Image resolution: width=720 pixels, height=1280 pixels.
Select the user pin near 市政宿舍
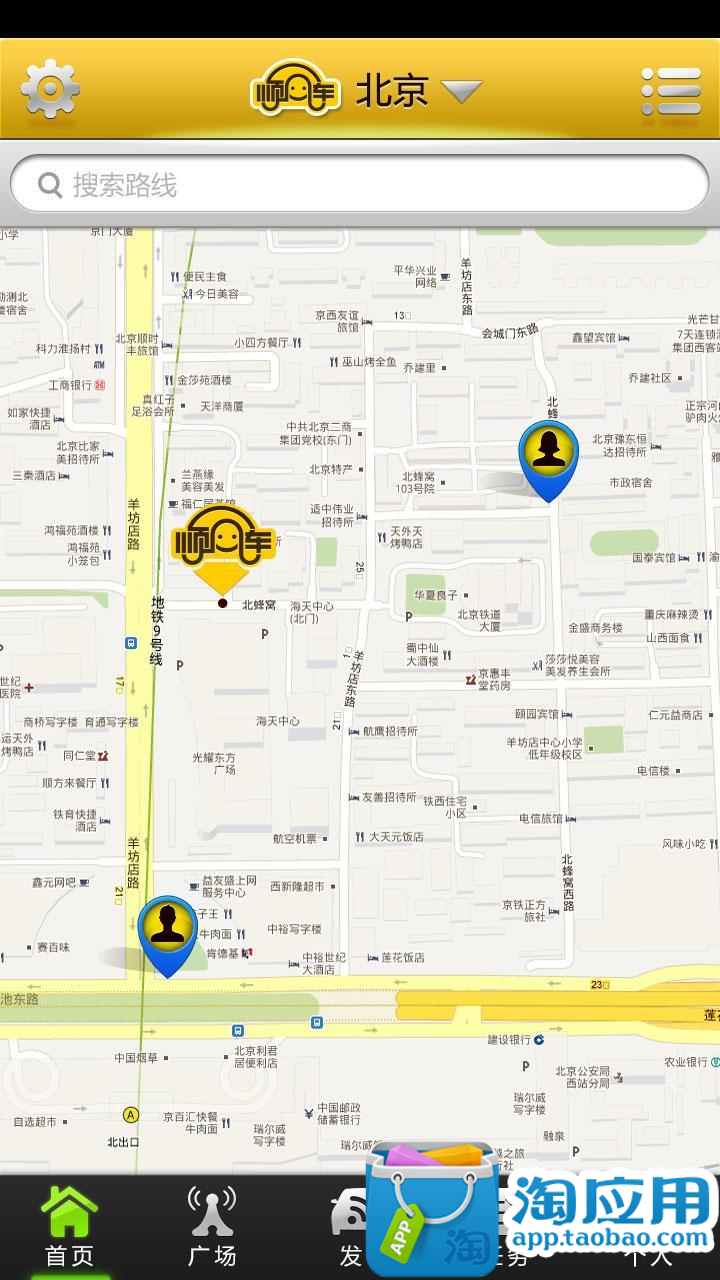coord(548,455)
